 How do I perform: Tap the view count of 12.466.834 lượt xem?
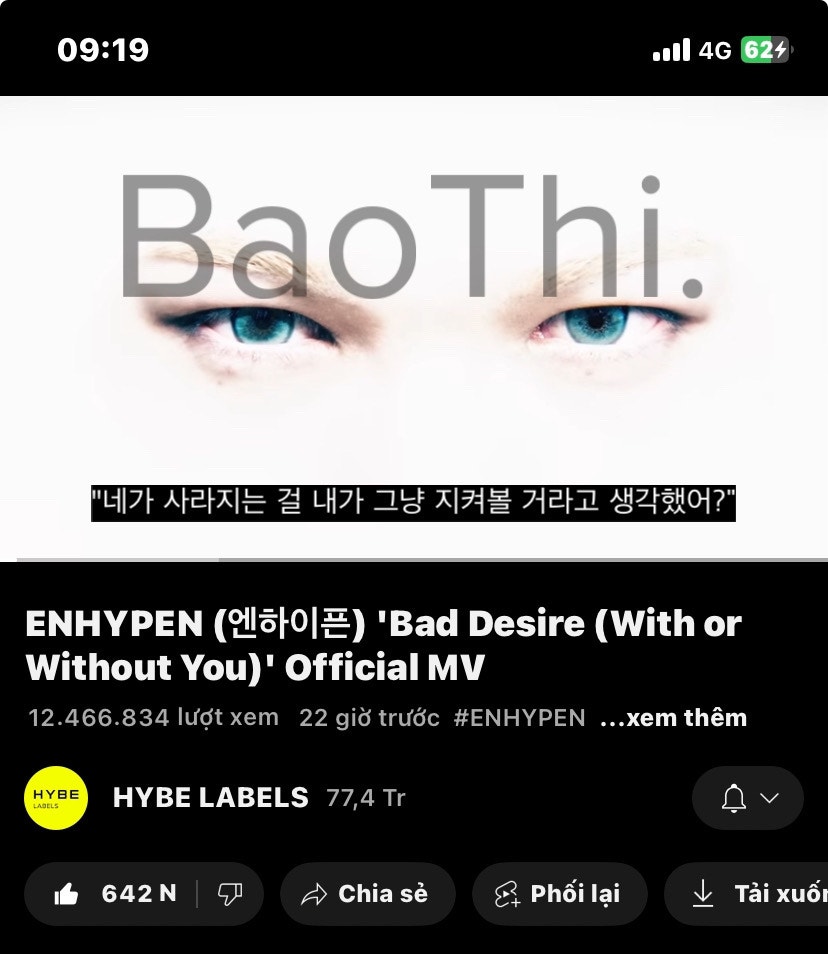click(x=150, y=716)
